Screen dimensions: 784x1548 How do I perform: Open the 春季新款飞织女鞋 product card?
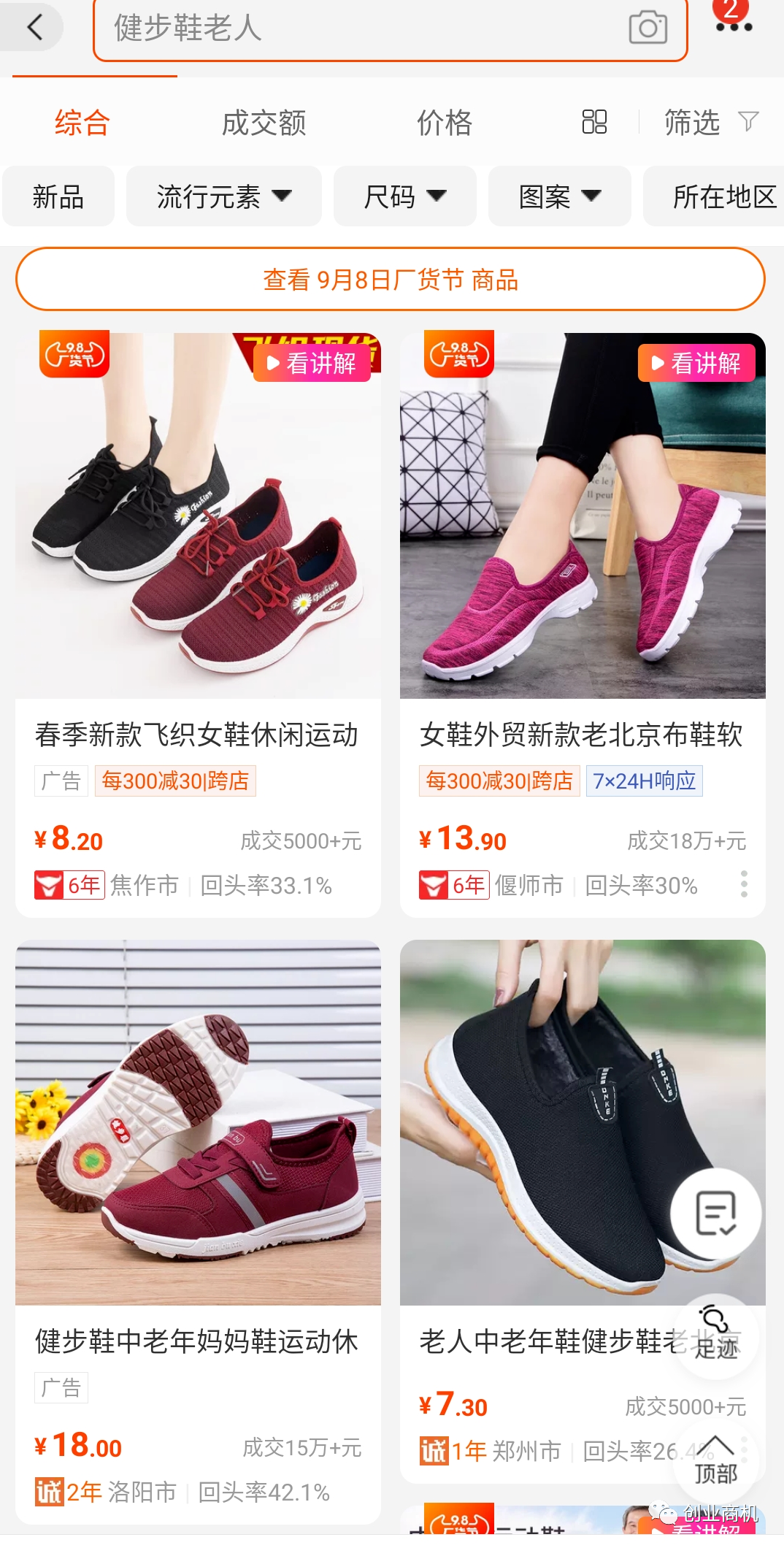tap(198, 625)
